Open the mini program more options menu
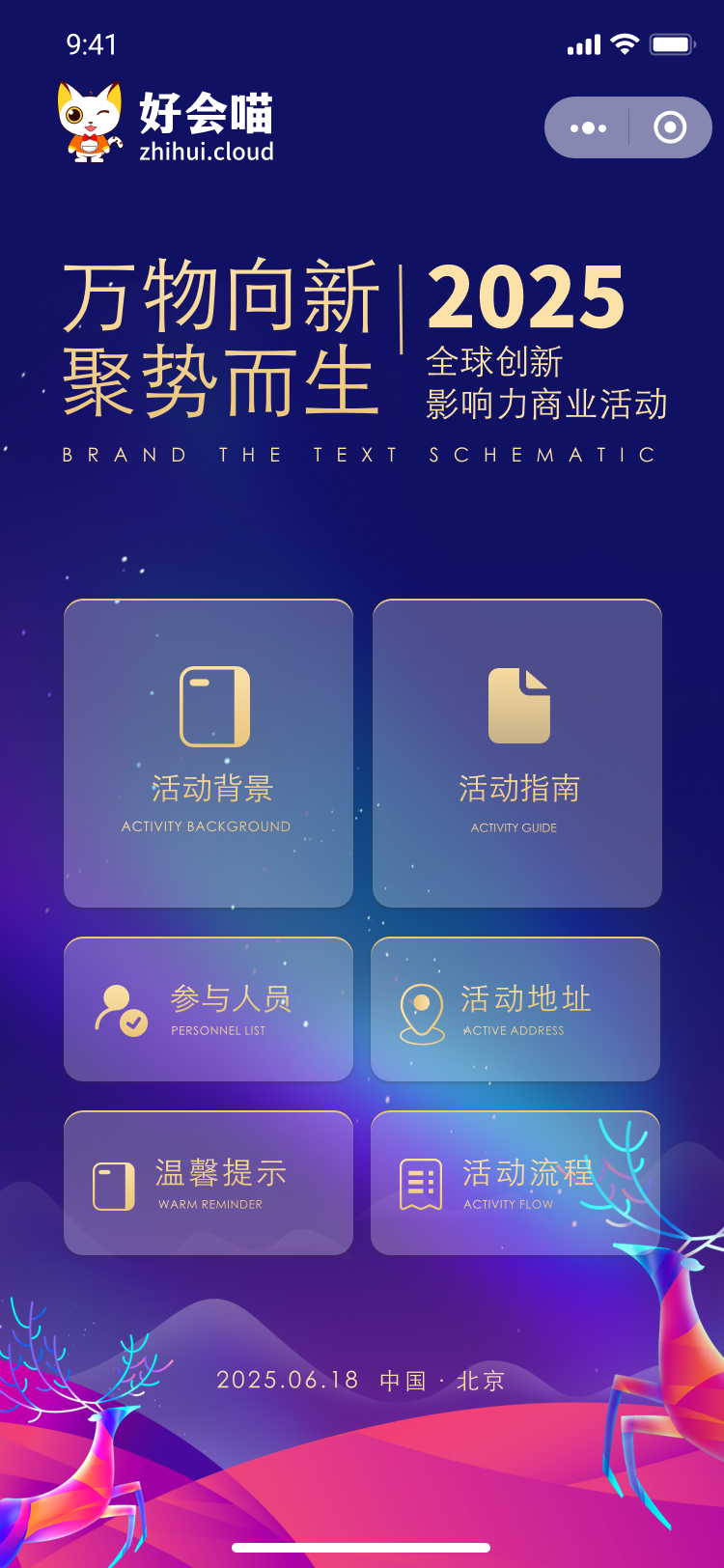The image size is (724, 1568). click(x=588, y=127)
